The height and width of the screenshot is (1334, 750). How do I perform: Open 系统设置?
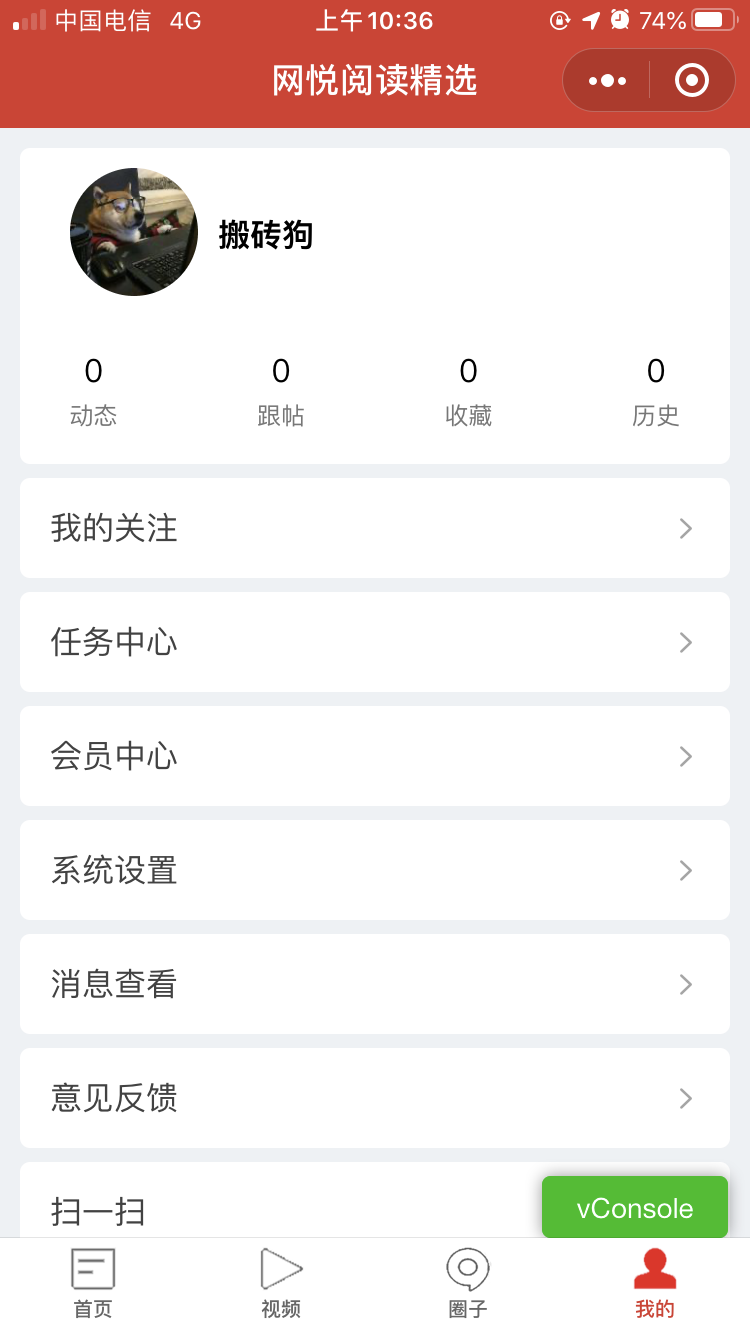click(x=375, y=870)
